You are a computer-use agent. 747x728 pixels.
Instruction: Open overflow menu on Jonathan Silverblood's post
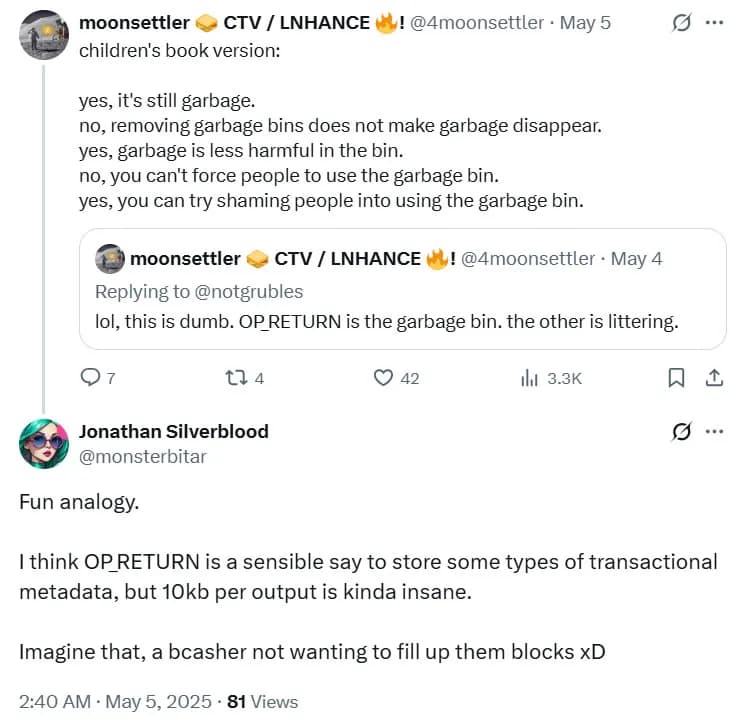click(x=714, y=432)
